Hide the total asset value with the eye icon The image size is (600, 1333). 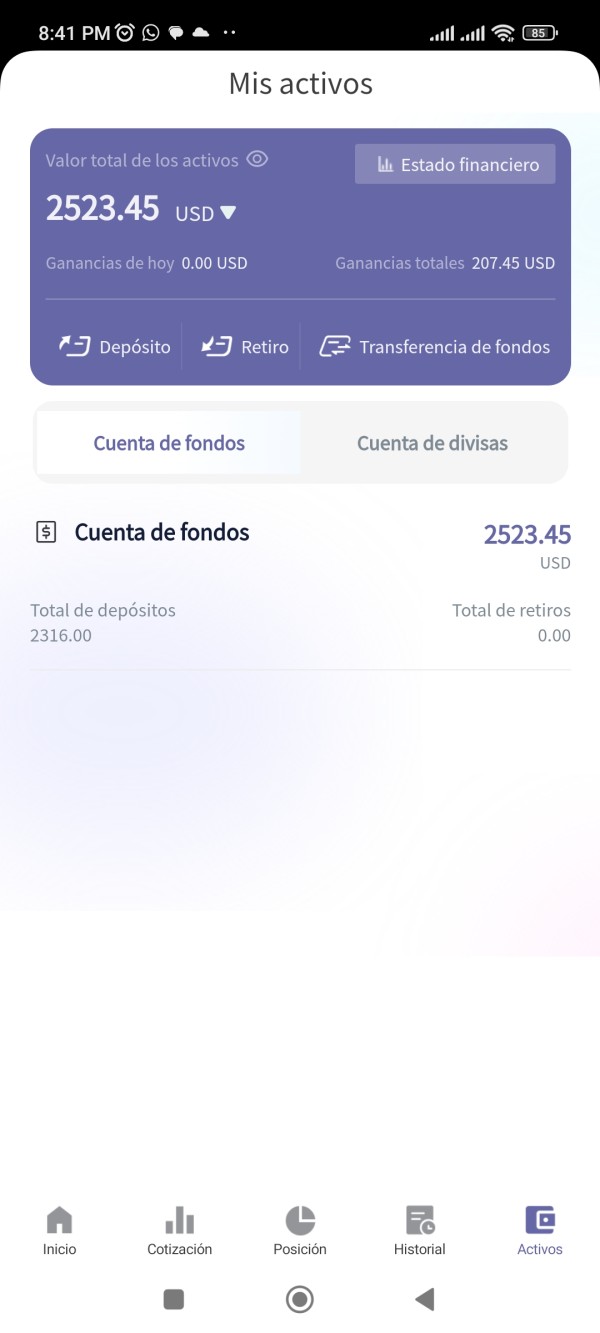(257, 159)
